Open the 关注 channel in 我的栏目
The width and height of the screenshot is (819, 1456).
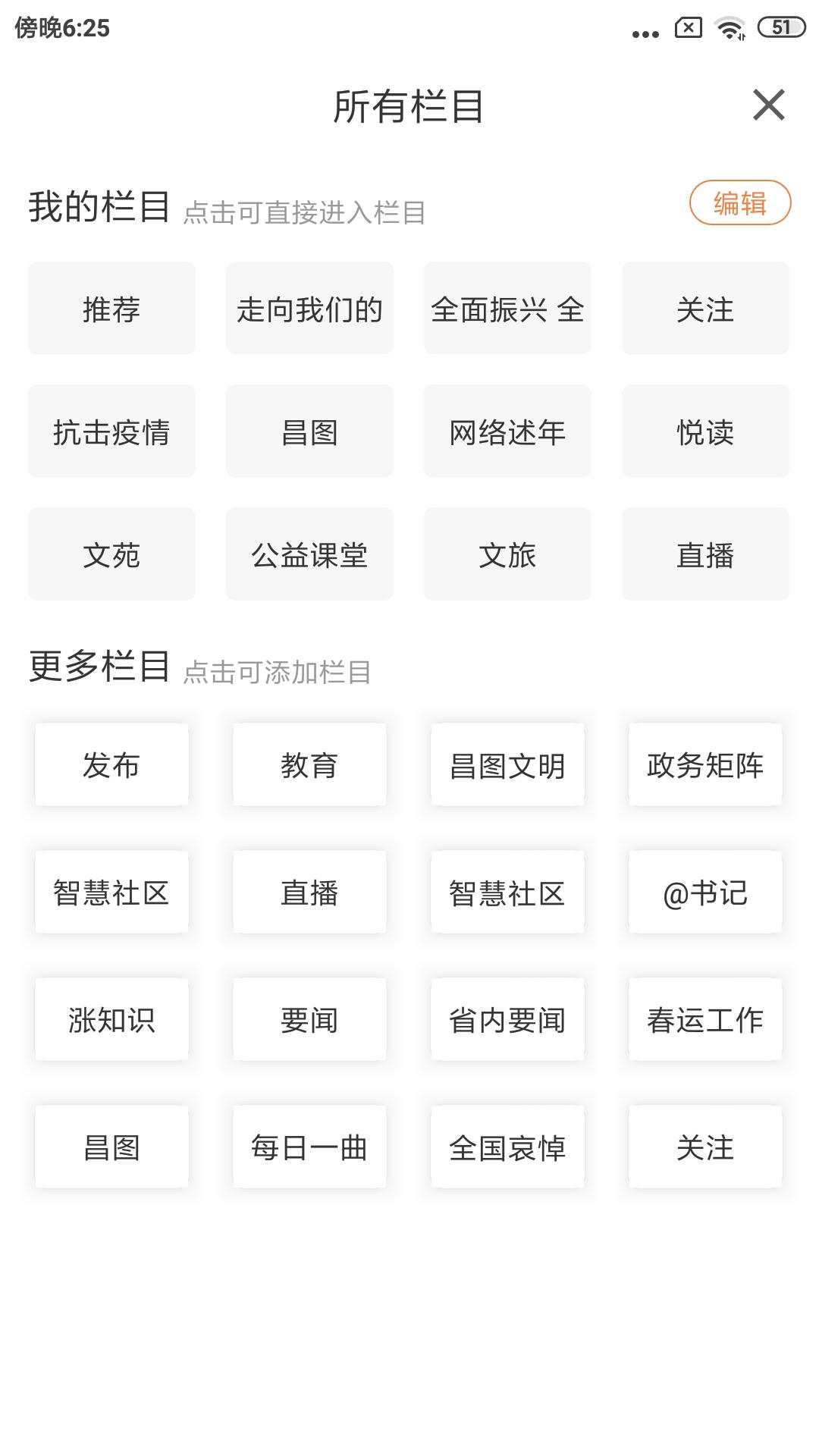point(704,308)
